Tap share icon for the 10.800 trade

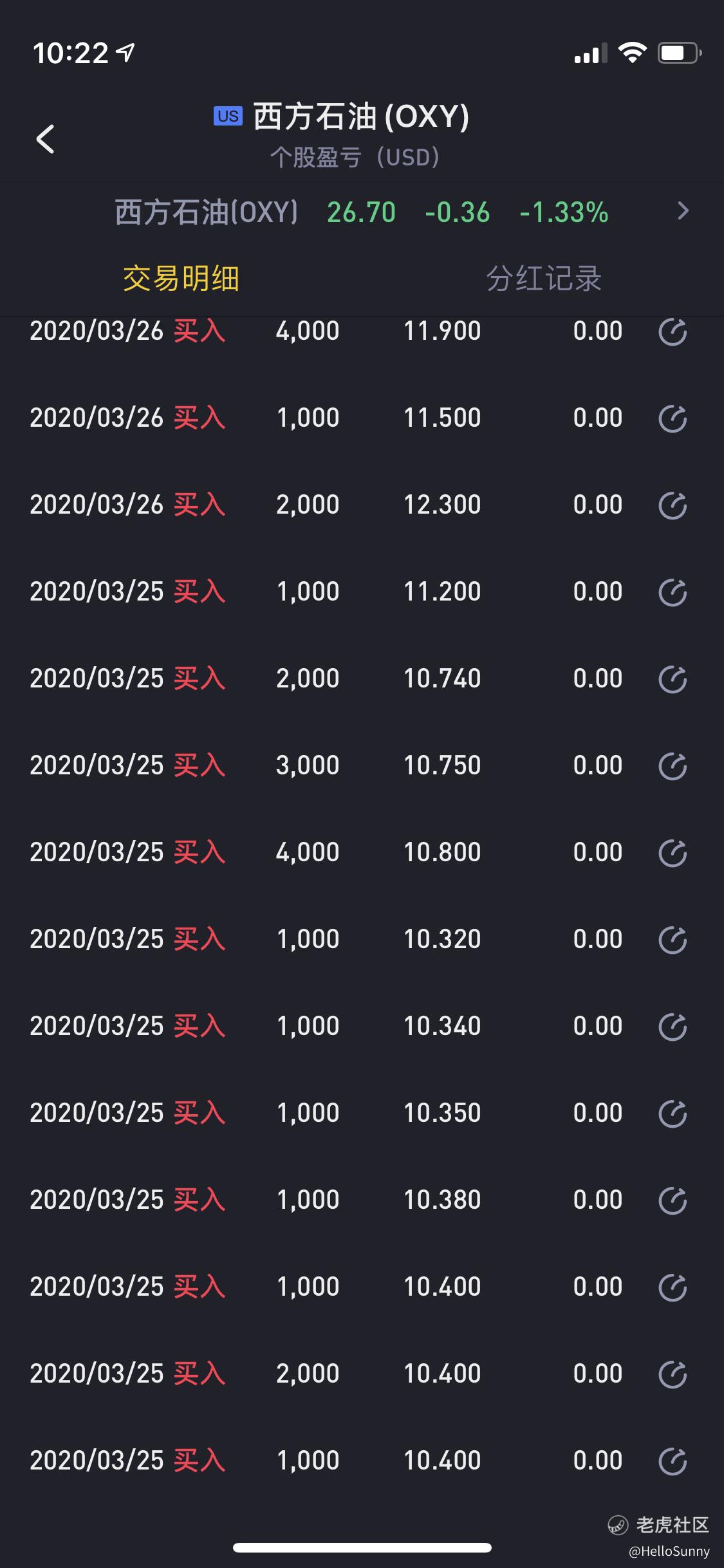pyautogui.click(x=673, y=854)
